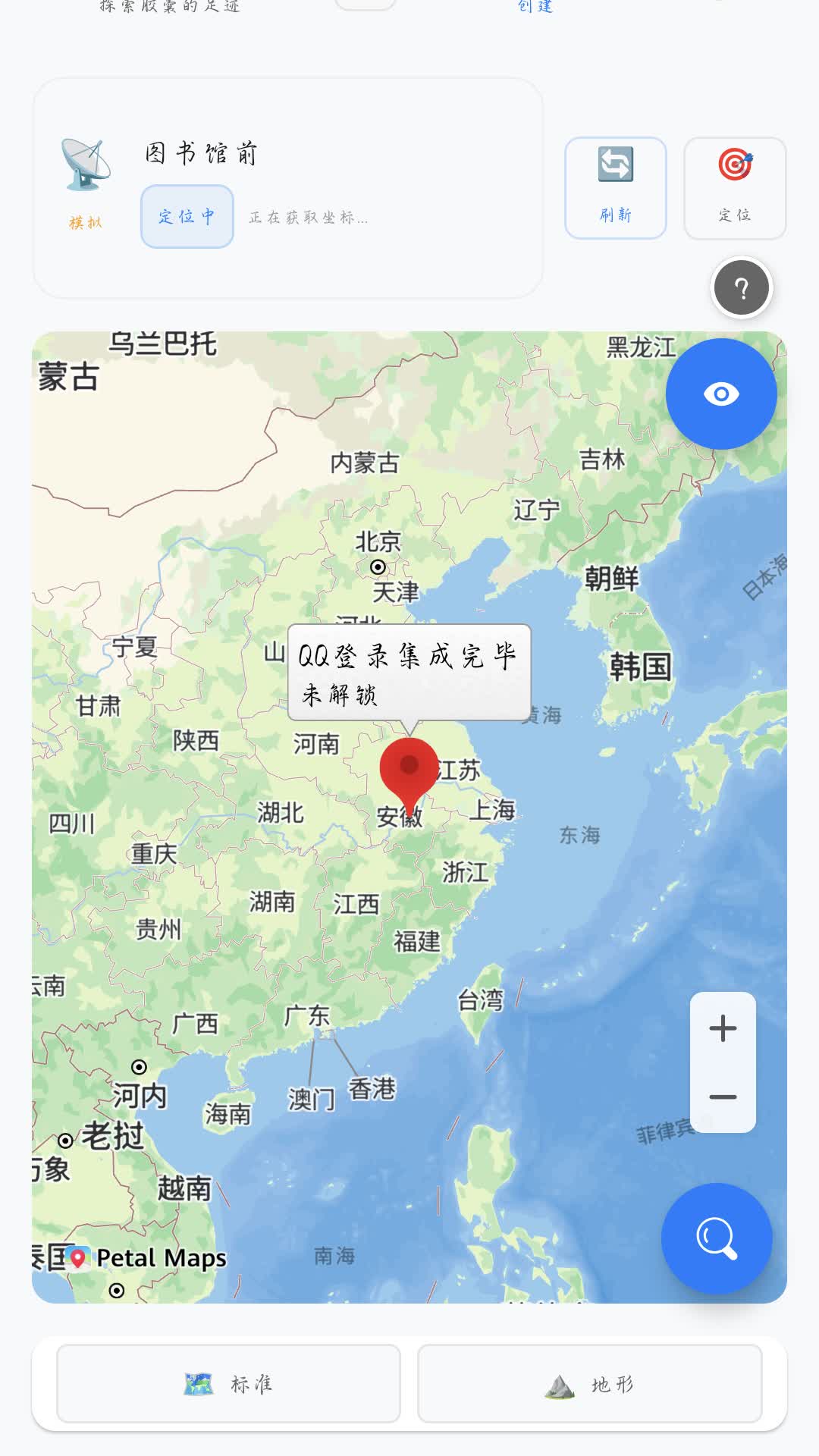Tap 定位中 status chip
The height and width of the screenshot is (1456, 819).
(187, 217)
